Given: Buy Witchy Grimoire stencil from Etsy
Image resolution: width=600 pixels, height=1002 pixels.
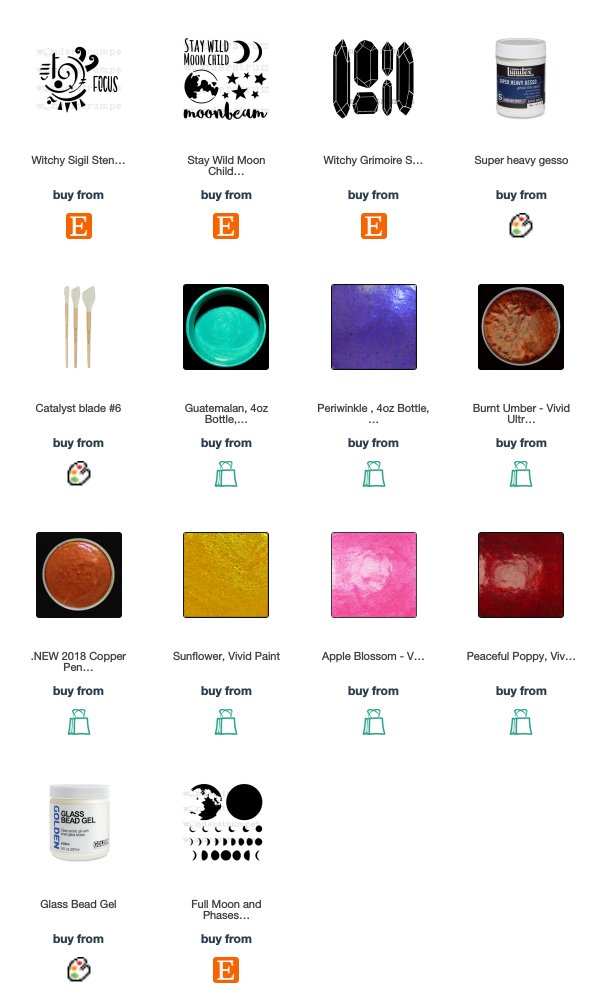Looking at the screenshot, I should tap(373, 226).
